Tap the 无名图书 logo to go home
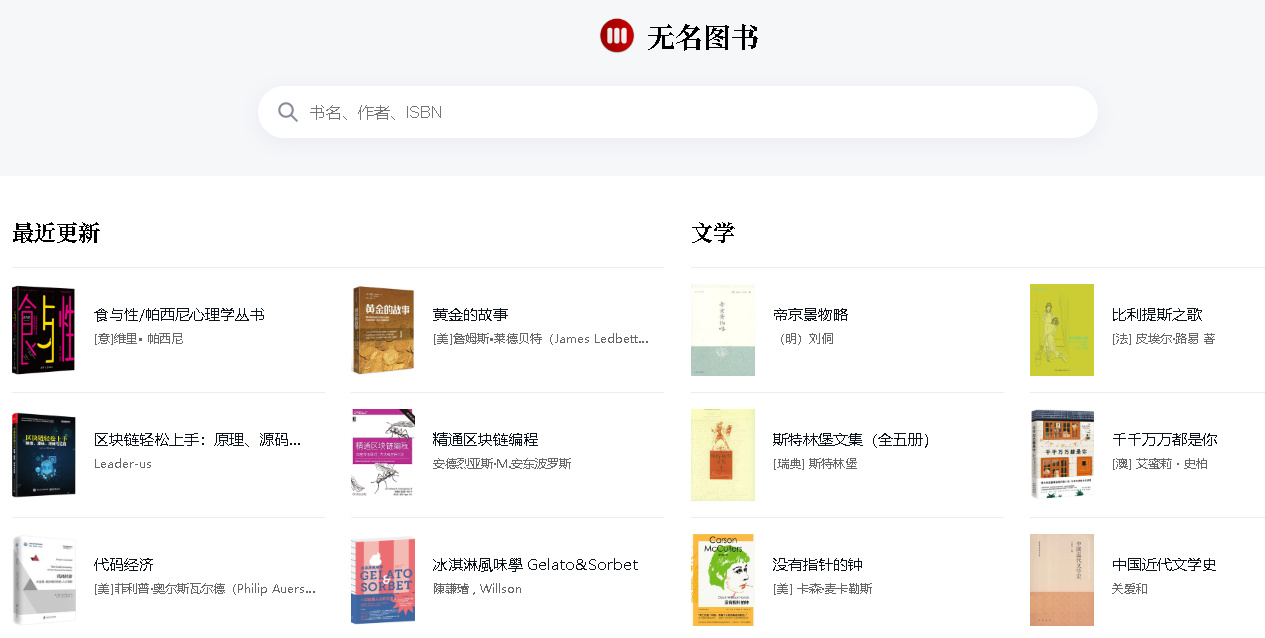The width and height of the screenshot is (1265, 638). click(679, 36)
